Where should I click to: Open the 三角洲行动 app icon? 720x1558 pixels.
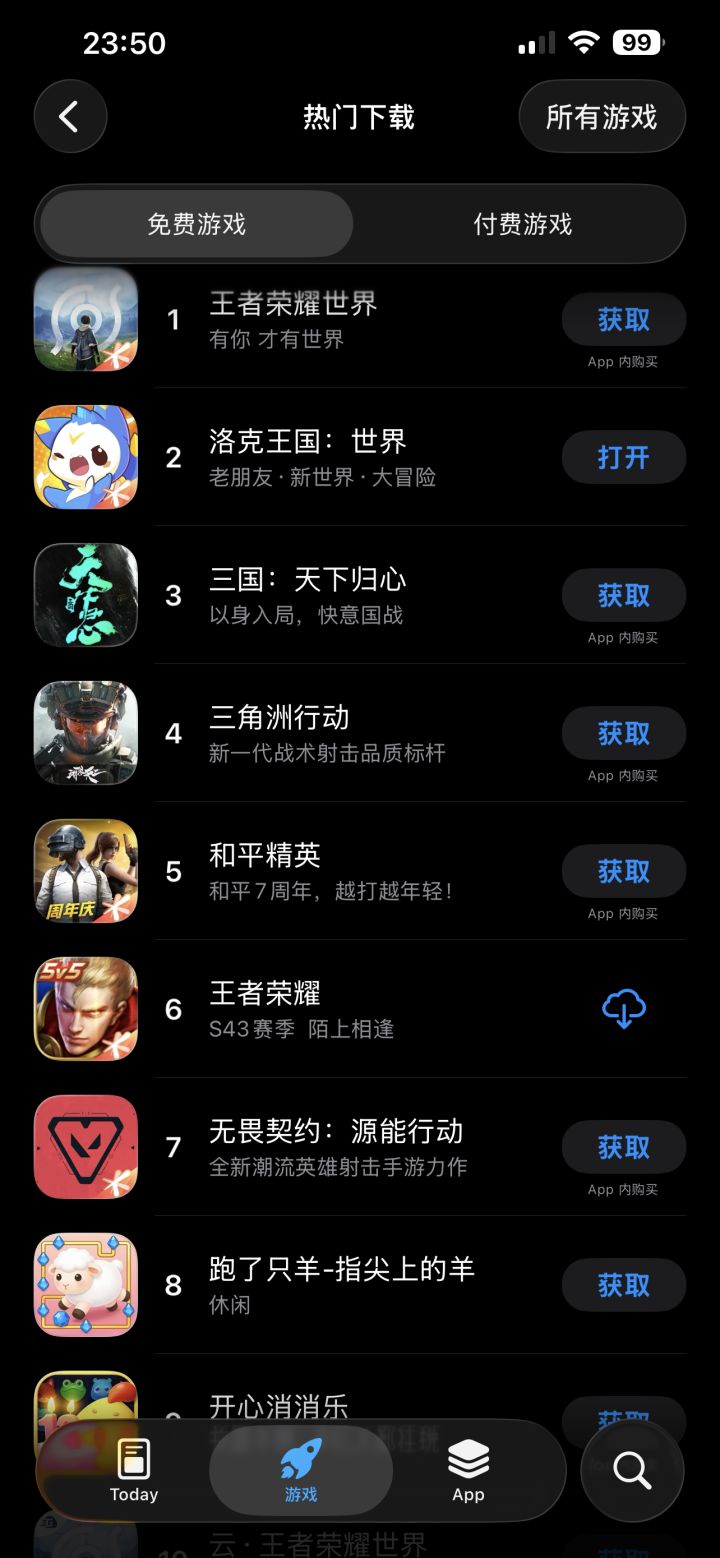85,733
